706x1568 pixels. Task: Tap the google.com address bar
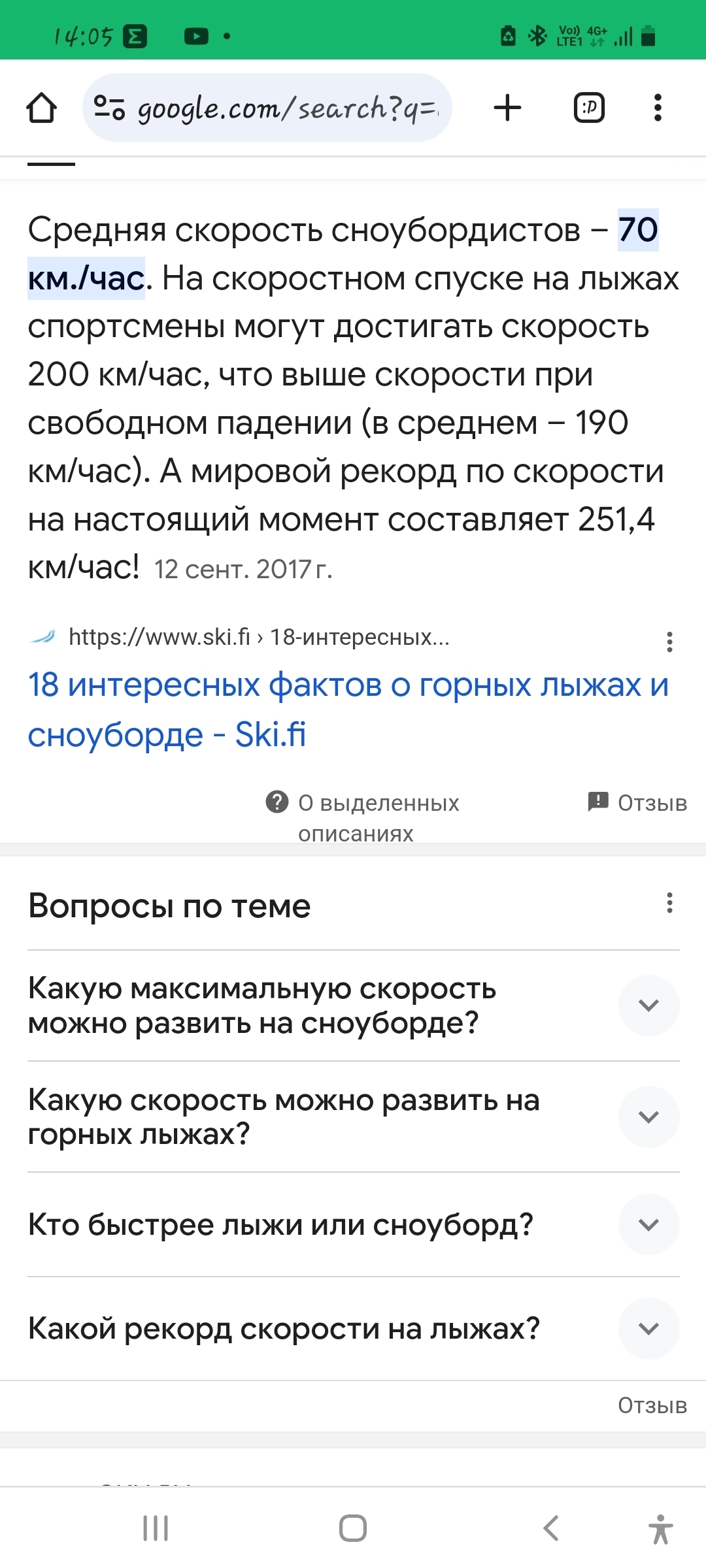click(x=275, y=108)
